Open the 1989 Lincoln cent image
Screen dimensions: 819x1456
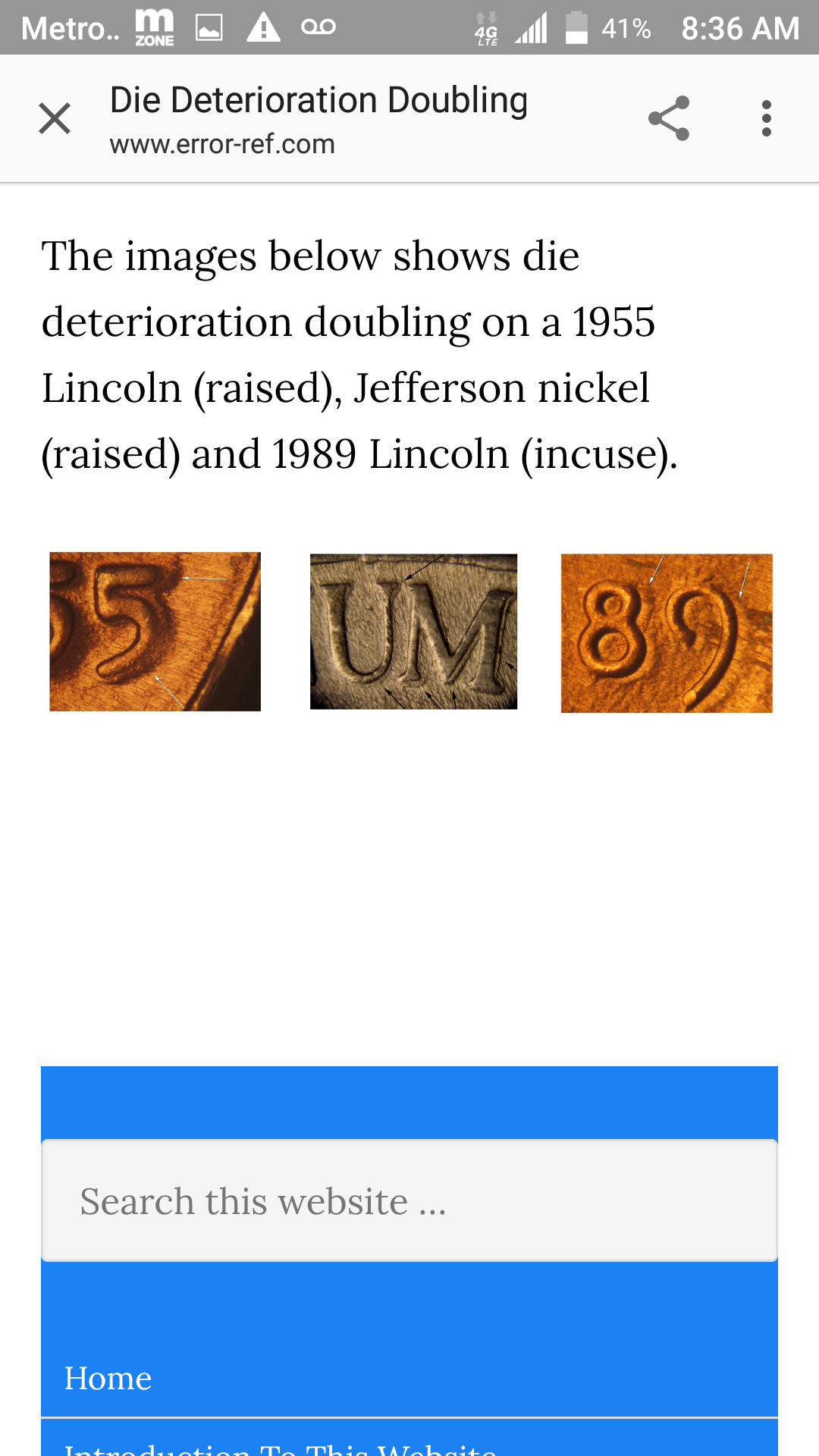click(666, 633)
